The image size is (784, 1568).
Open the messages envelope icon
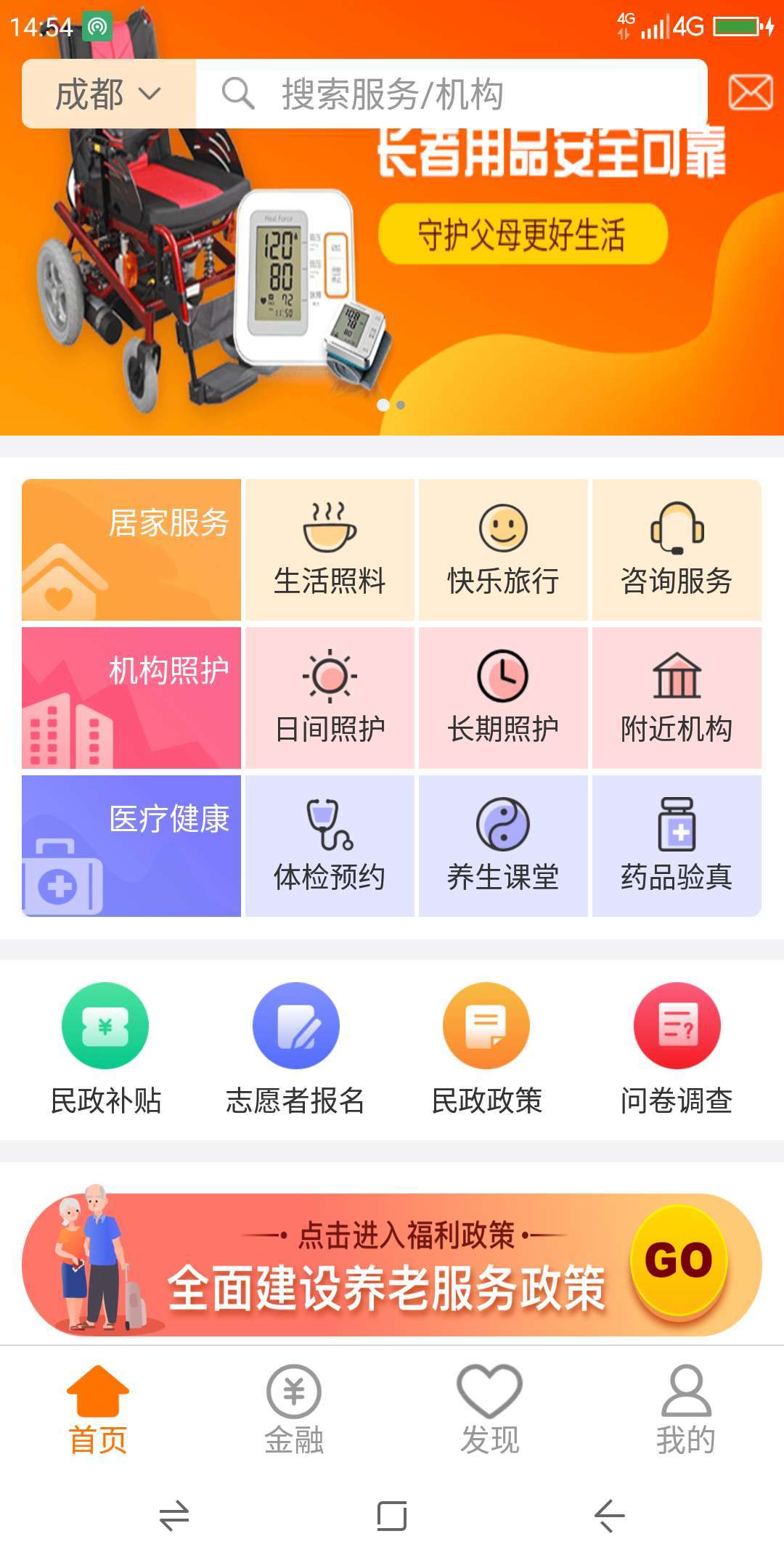point(750,93)
